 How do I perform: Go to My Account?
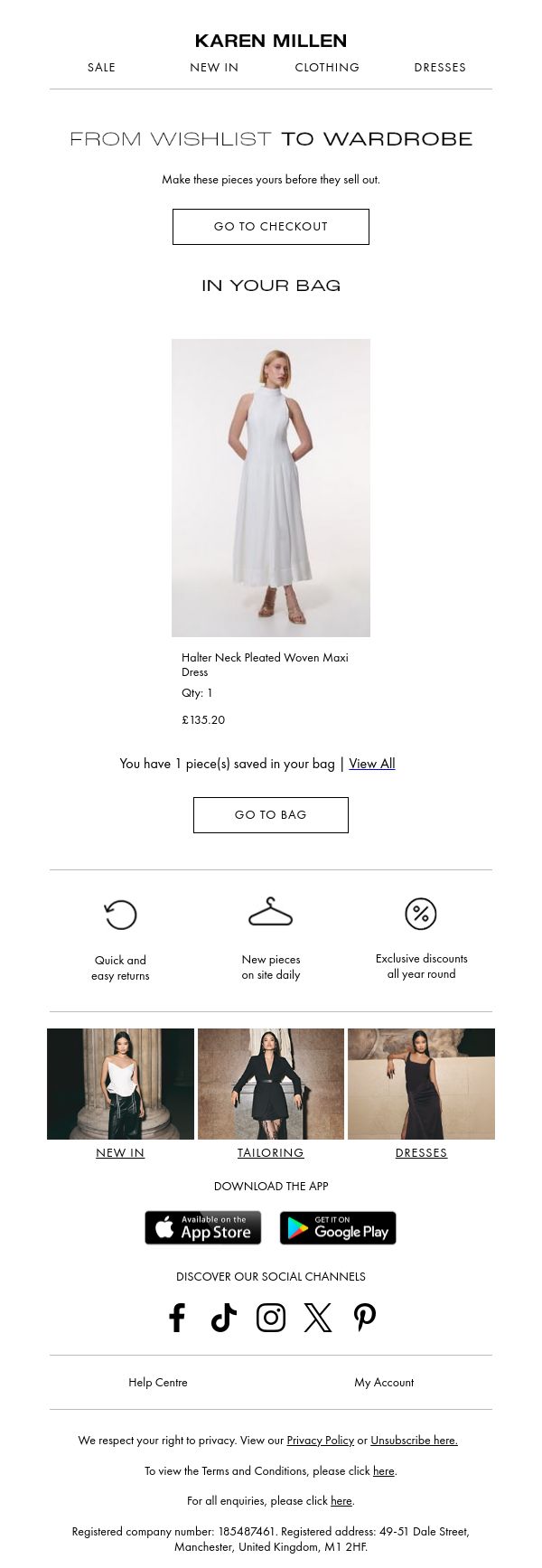384,1383
